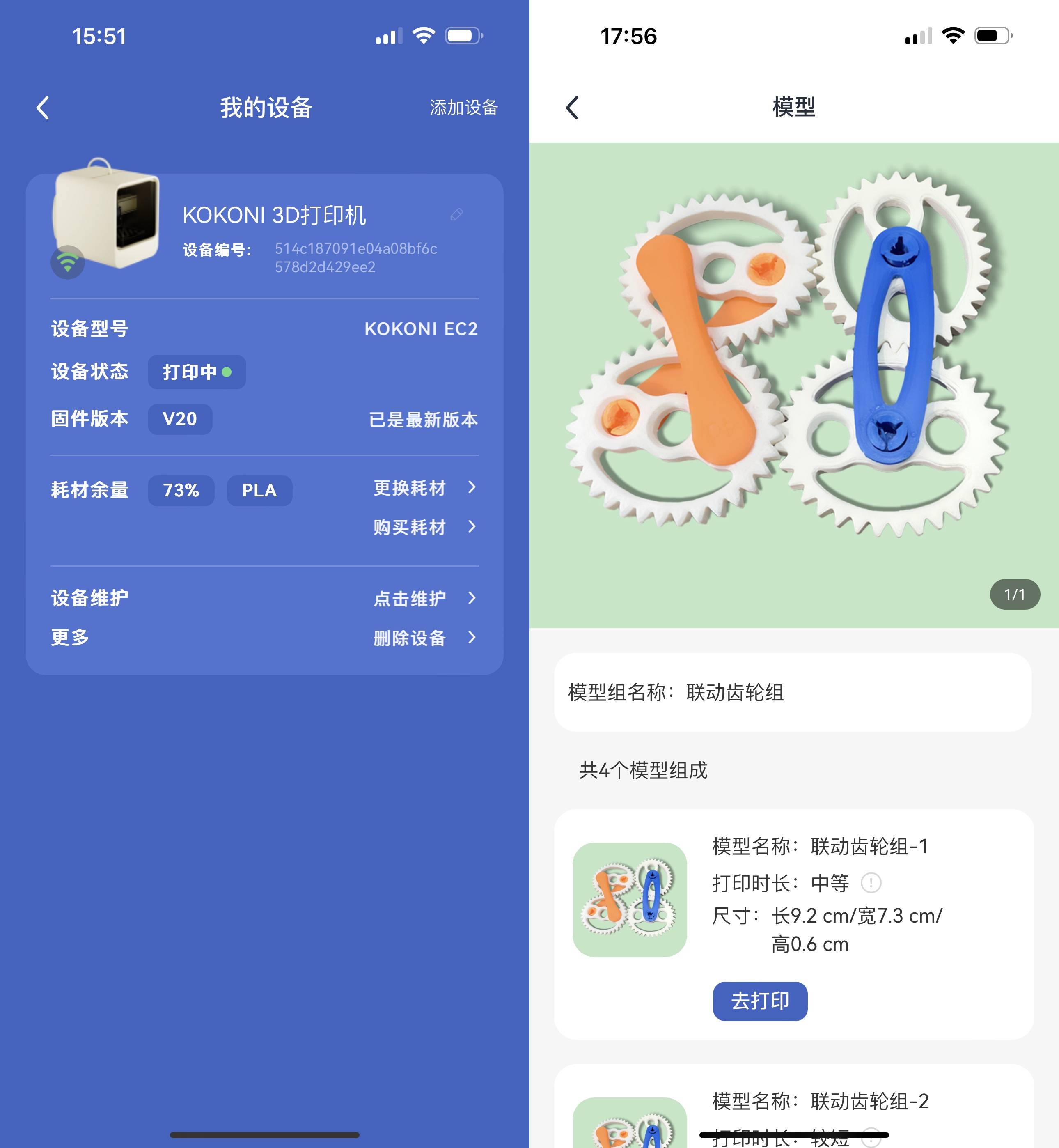1059x1148 pixels.
Task: Select 删除设备 to remove the printer
Action: coord(425,637)
